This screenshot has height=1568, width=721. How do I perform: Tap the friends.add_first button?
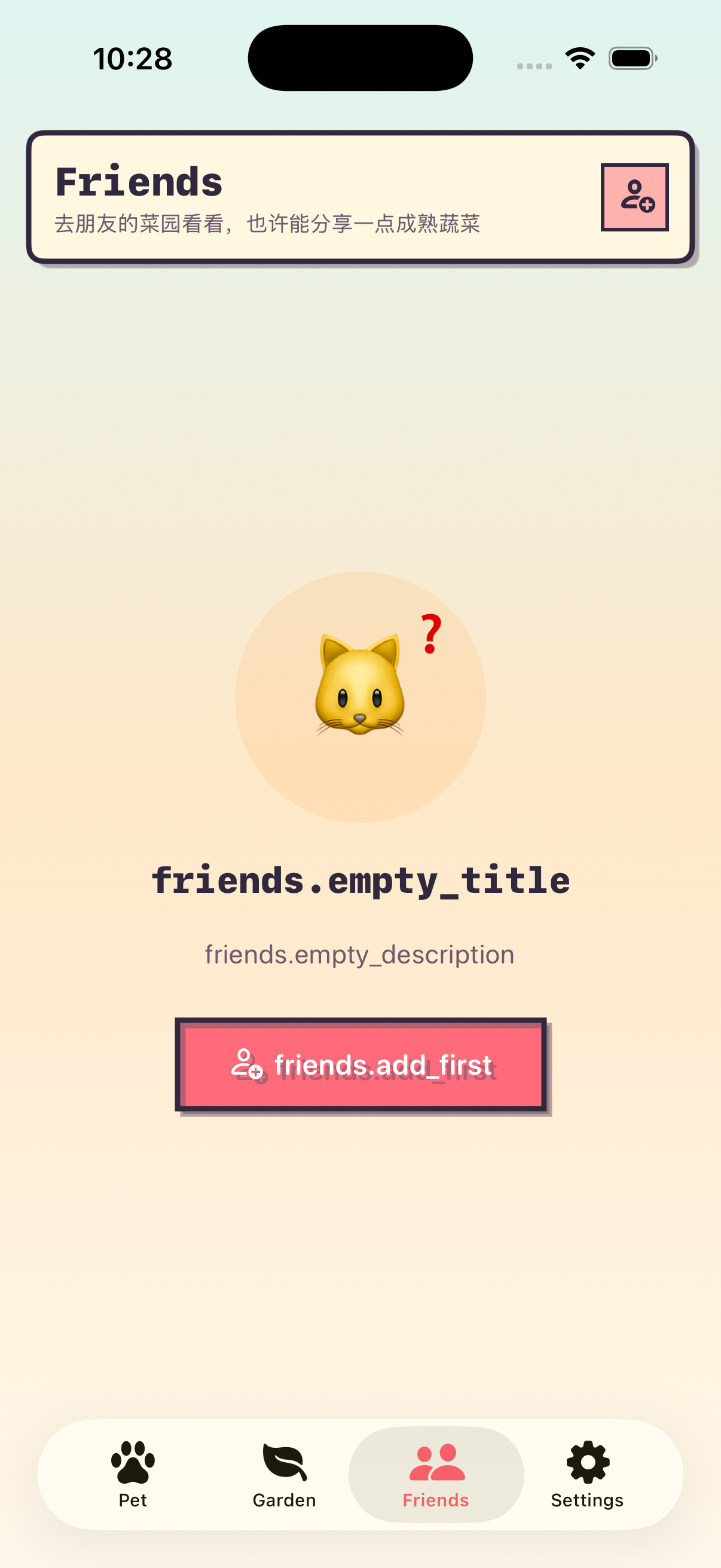pyautogui.click(x=361, y=1064)
